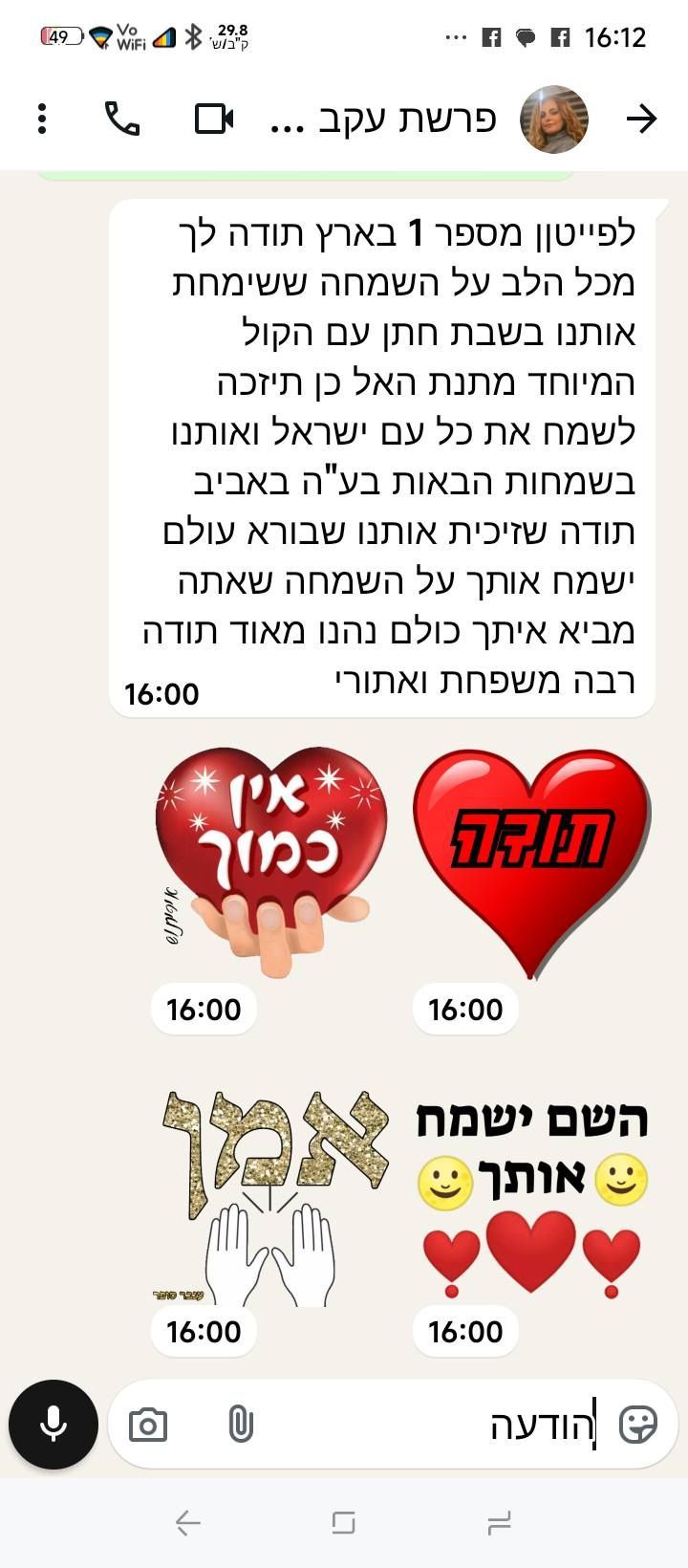Open the camera to take a photo
Image resolution: width=688 pixels, height=1568 pixels.
[x=148, y=1425]
